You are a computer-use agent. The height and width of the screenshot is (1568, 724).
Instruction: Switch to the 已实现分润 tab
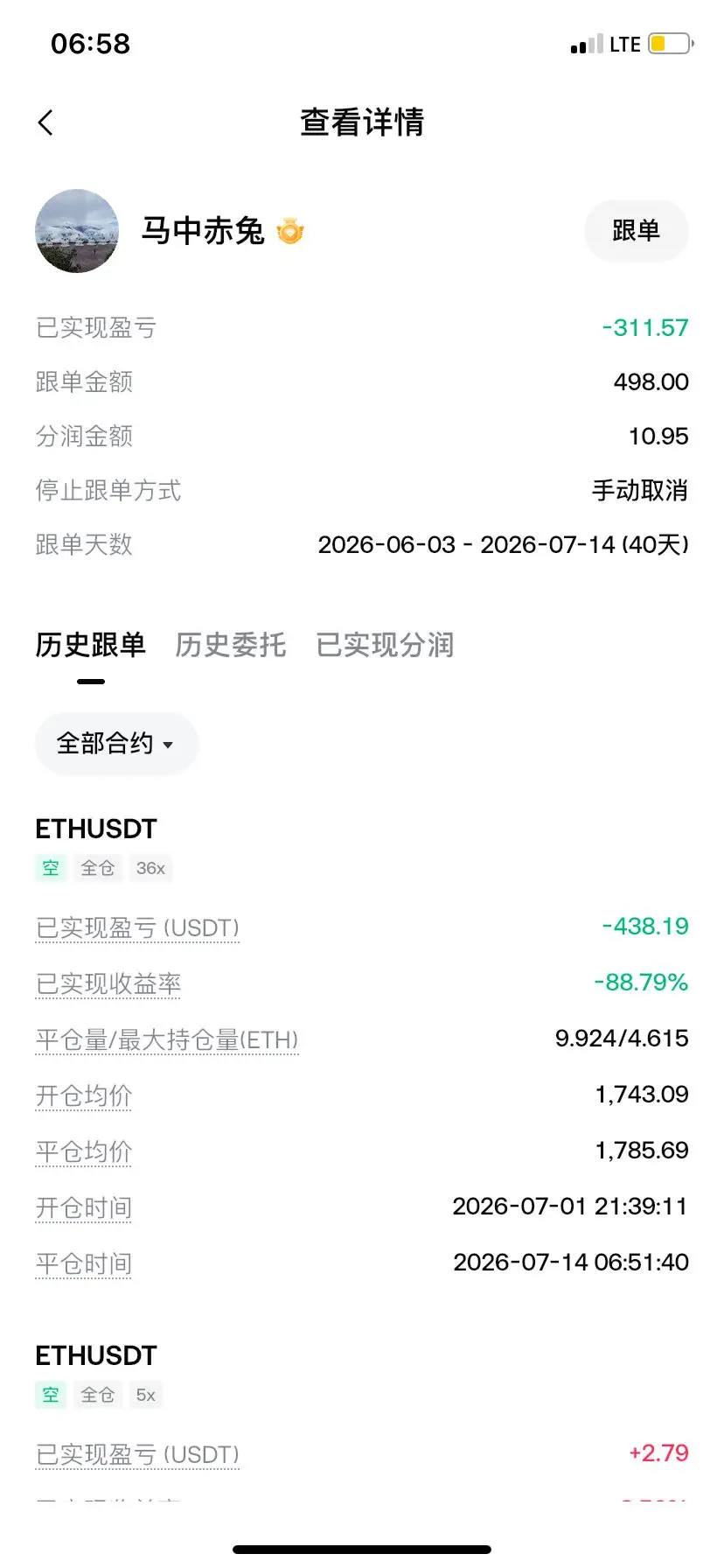point(385,645)
